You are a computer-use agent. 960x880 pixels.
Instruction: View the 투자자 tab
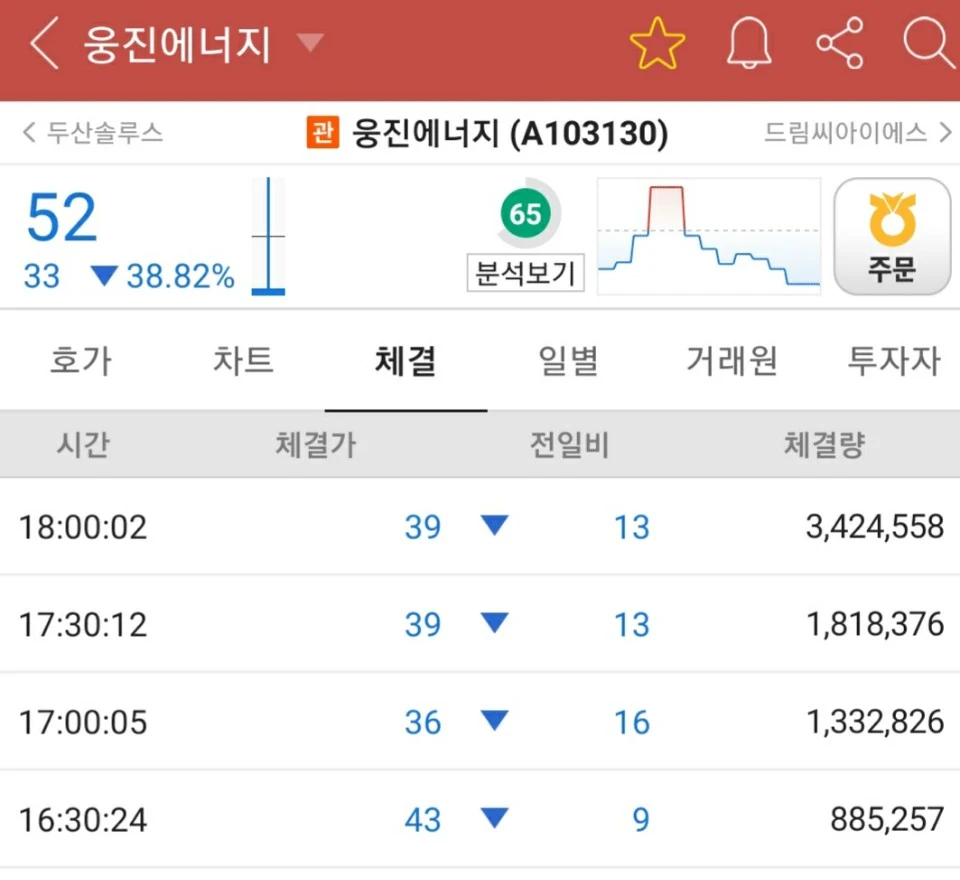pyautogui.click(x=893, y=361)
